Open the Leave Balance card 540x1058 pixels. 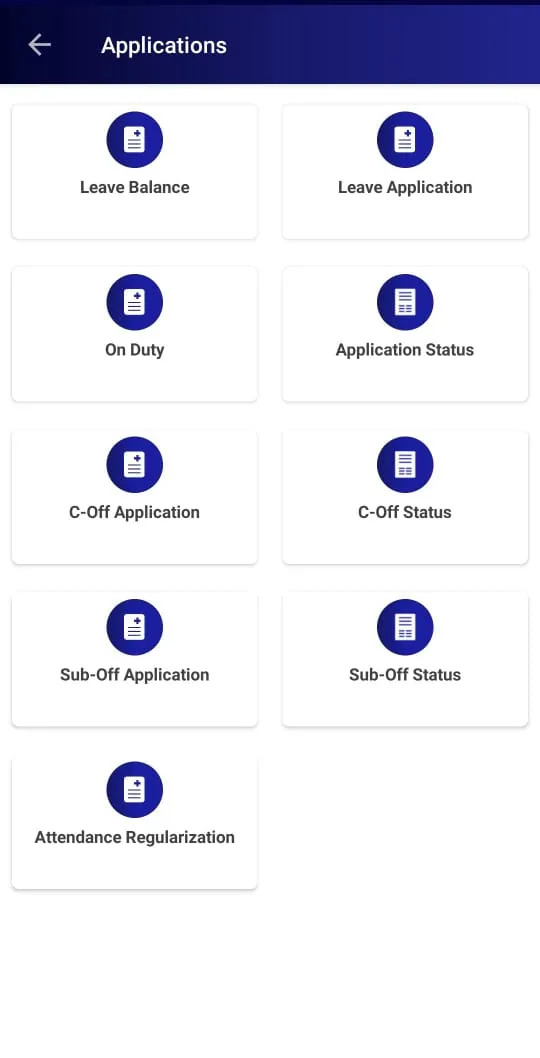tap(134, 171)
